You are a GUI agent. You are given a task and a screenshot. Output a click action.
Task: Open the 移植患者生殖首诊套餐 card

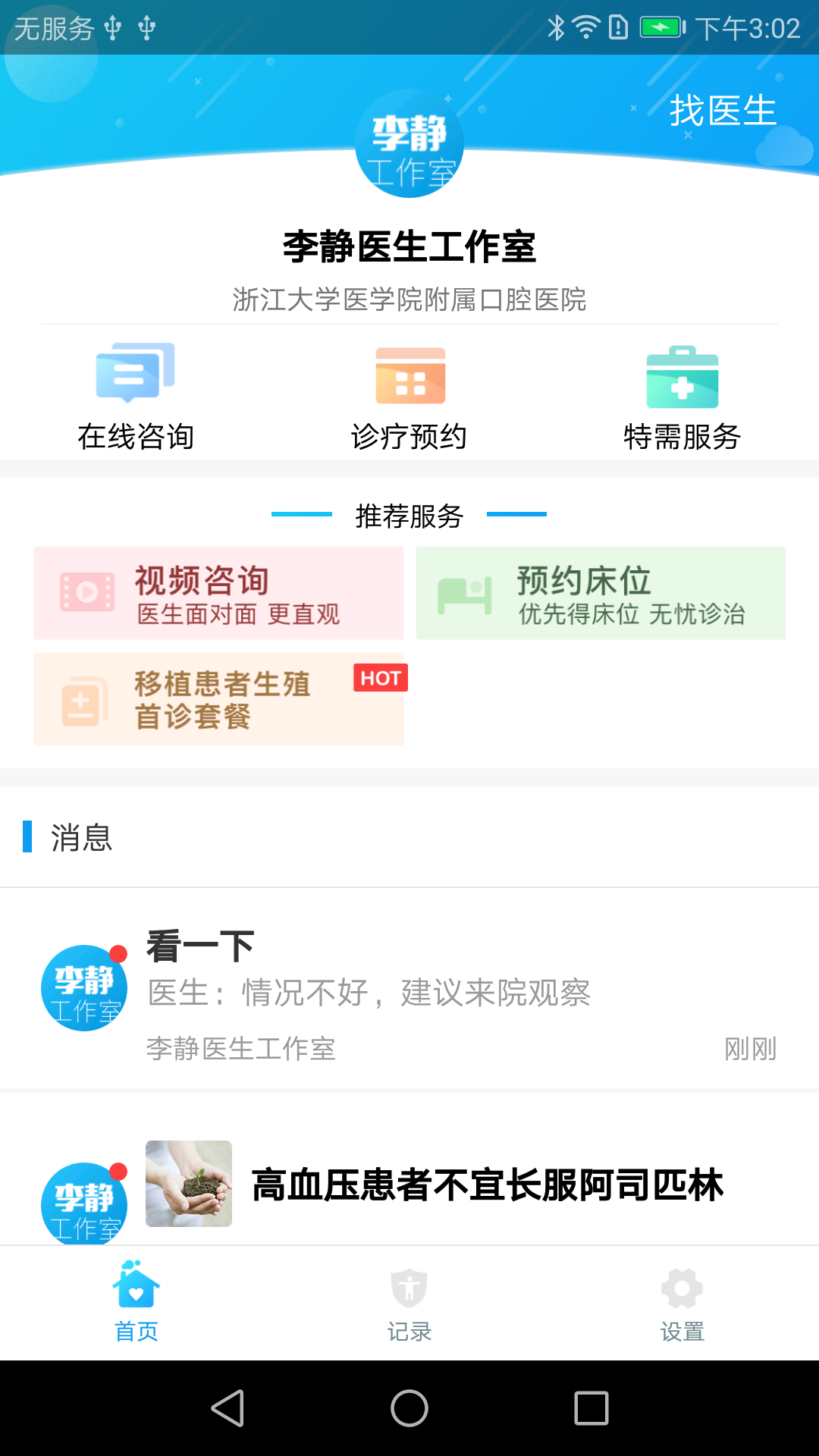click(x=218, y=699)
